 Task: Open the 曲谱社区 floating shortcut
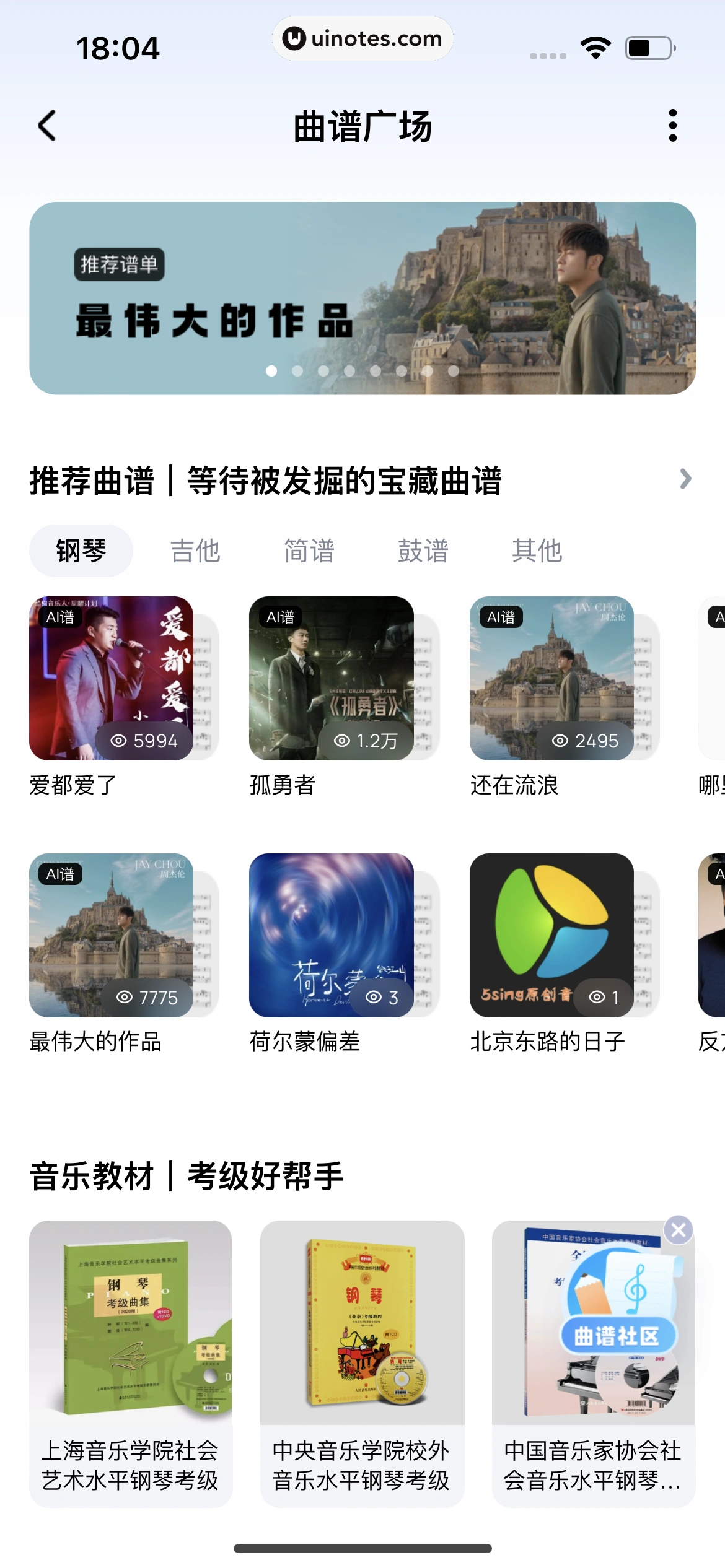click(617, 1307)
